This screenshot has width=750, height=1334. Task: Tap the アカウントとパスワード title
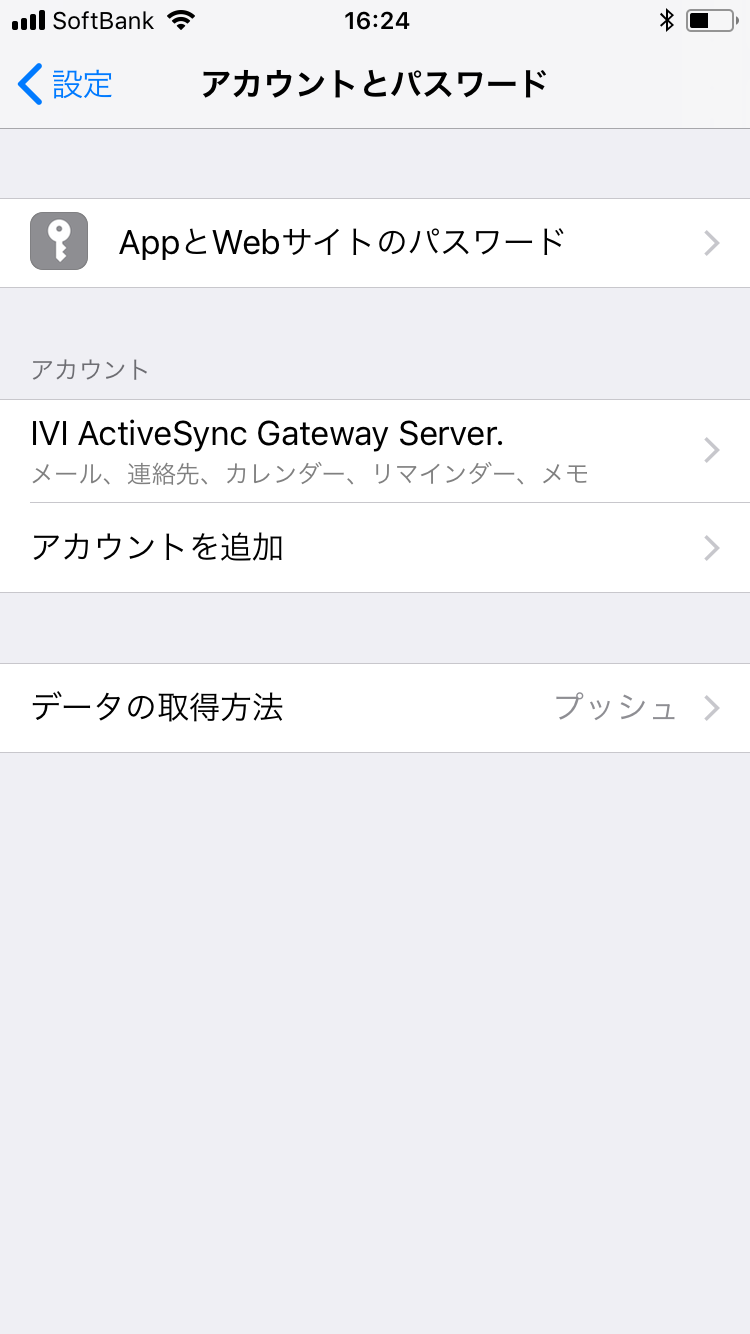coord(375,85)
